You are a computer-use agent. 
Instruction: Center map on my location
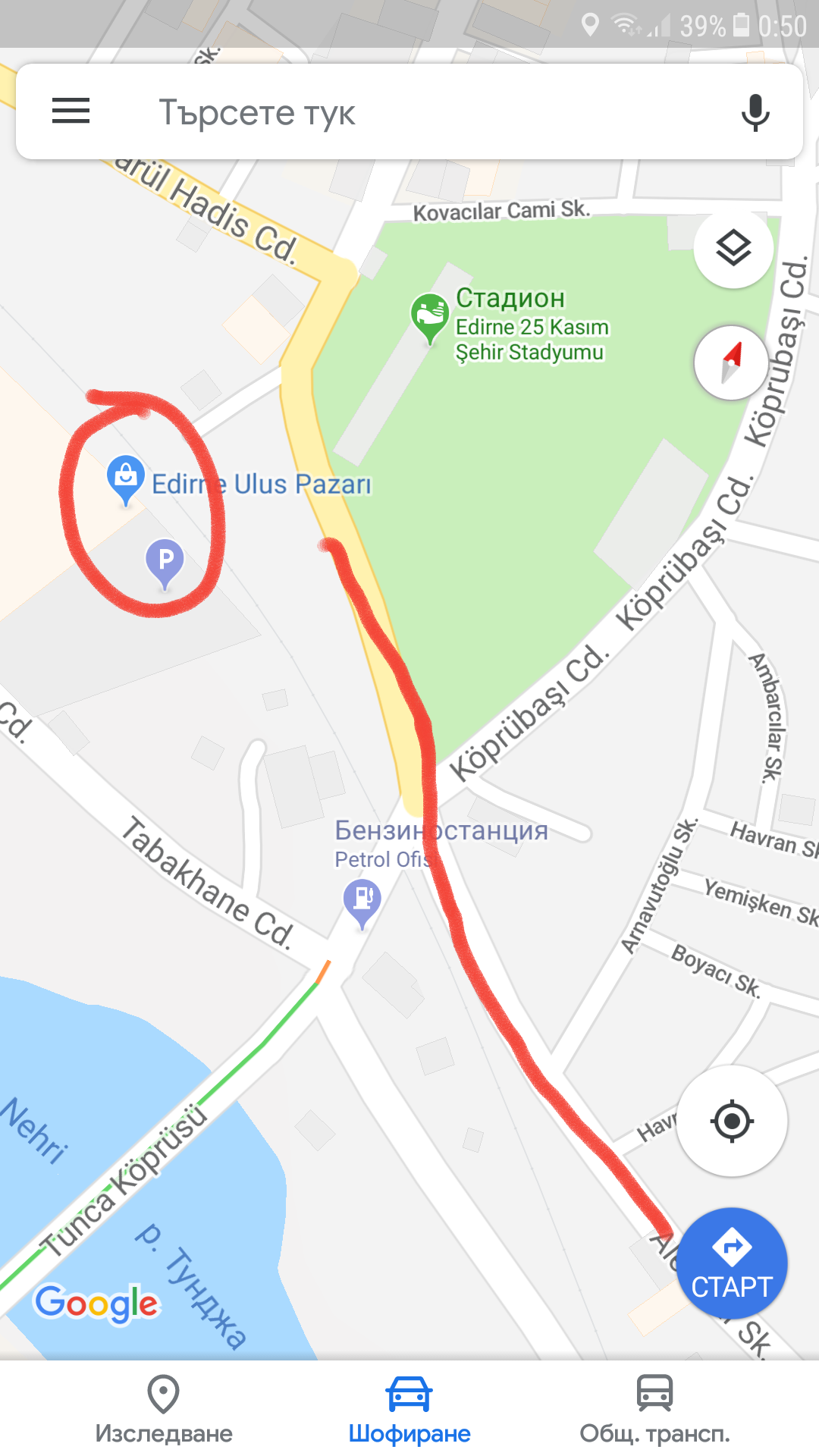[732, 1120]
